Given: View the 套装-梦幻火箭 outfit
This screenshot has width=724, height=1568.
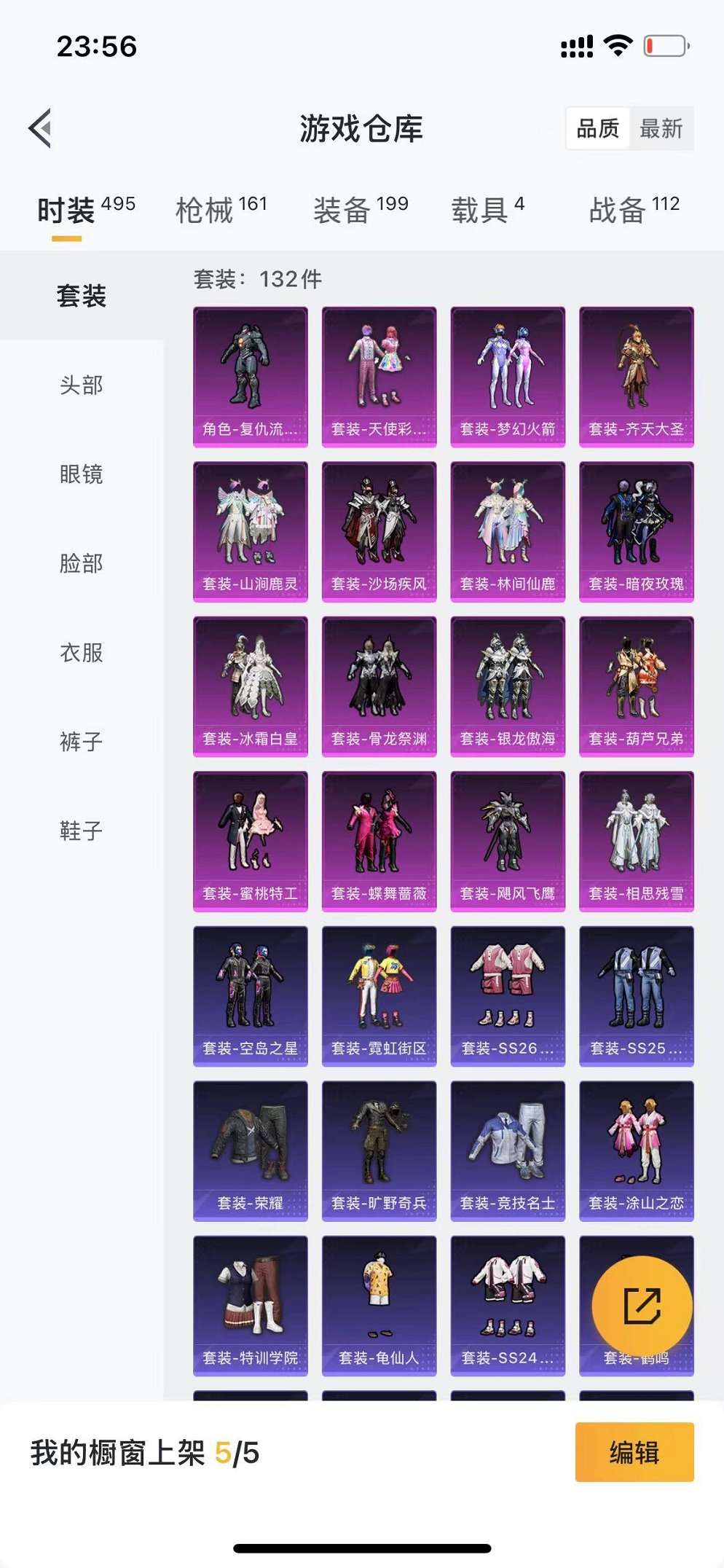Looking at the screenshot, I should [x=508, y=377].
